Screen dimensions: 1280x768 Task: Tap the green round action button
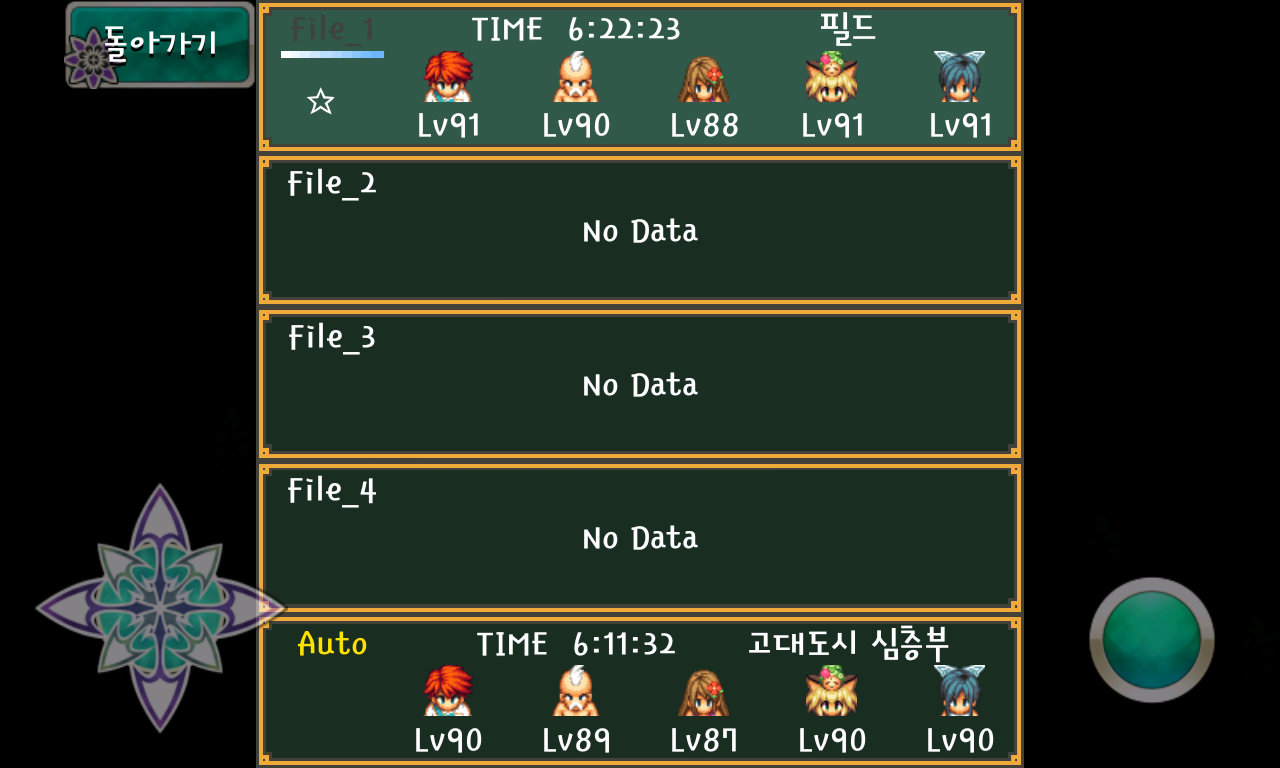[1151, 639]
